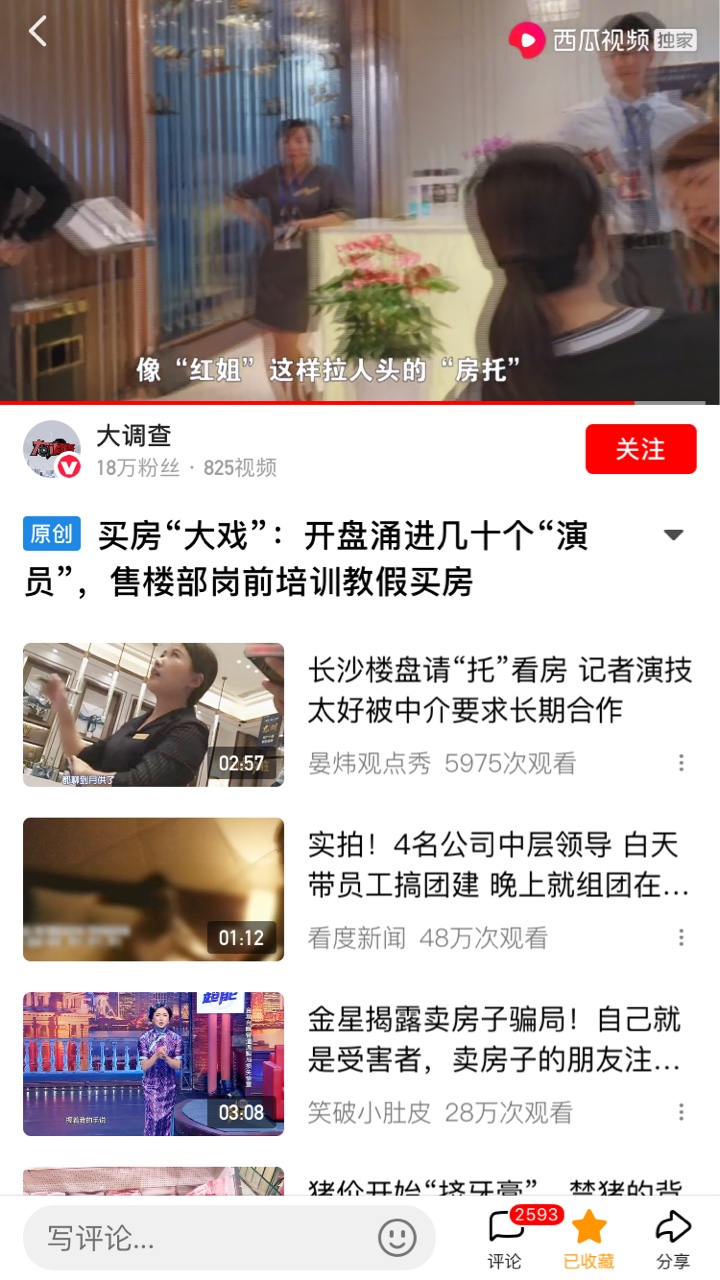
Task: Expand the video title description arrow
Action: 673,535
